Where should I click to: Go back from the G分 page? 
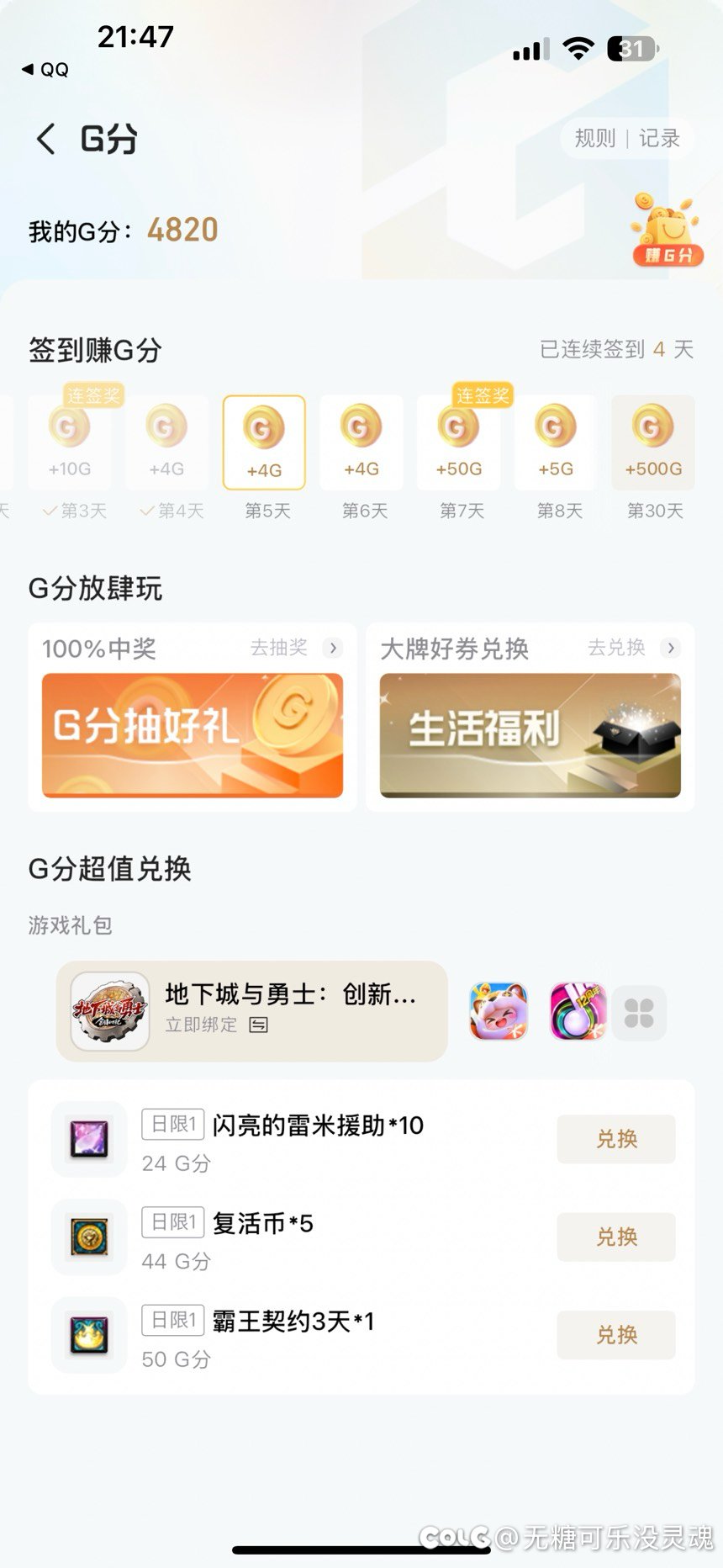pos(46,139)
